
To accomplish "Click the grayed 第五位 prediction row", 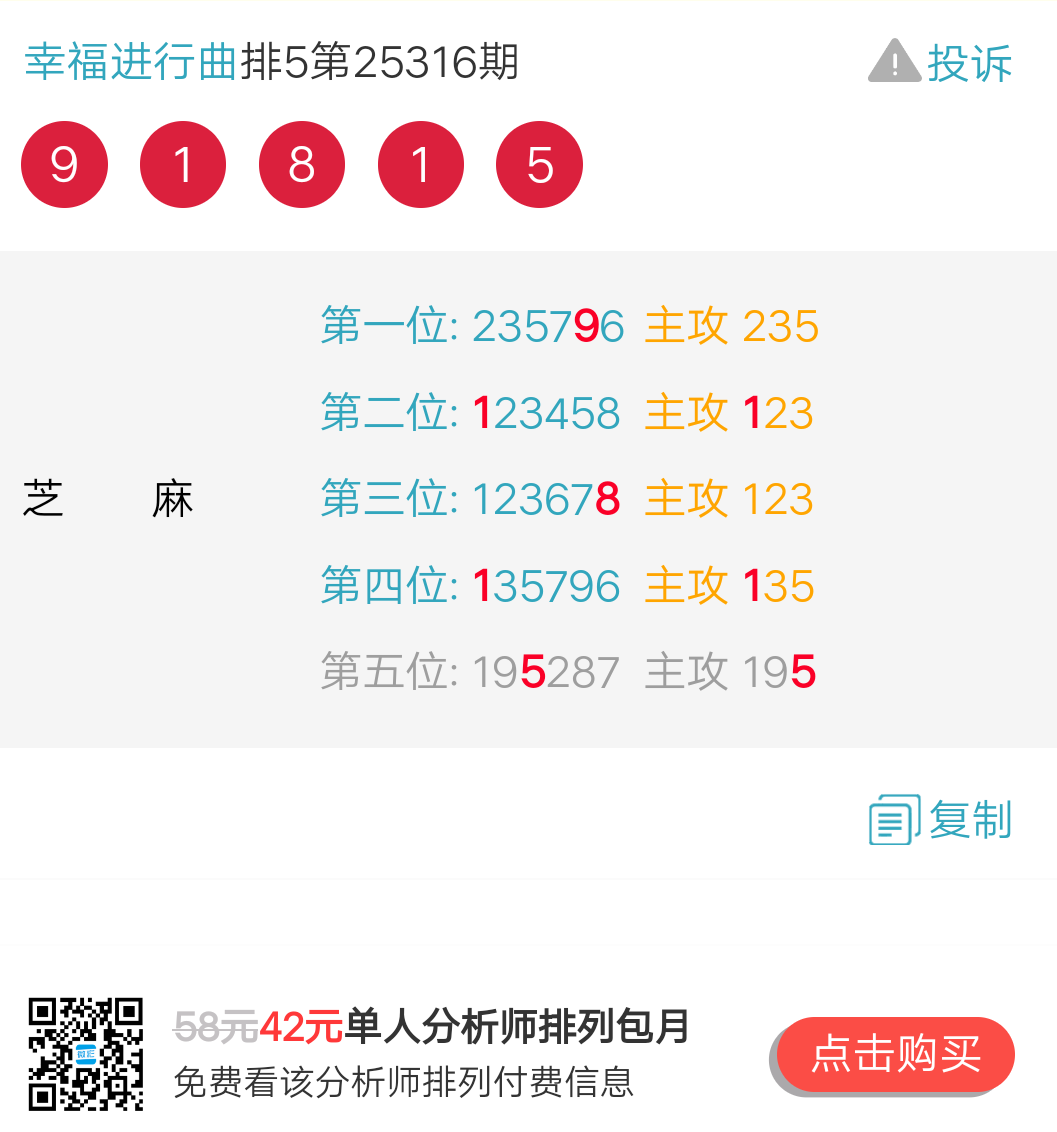I will 568,673.
